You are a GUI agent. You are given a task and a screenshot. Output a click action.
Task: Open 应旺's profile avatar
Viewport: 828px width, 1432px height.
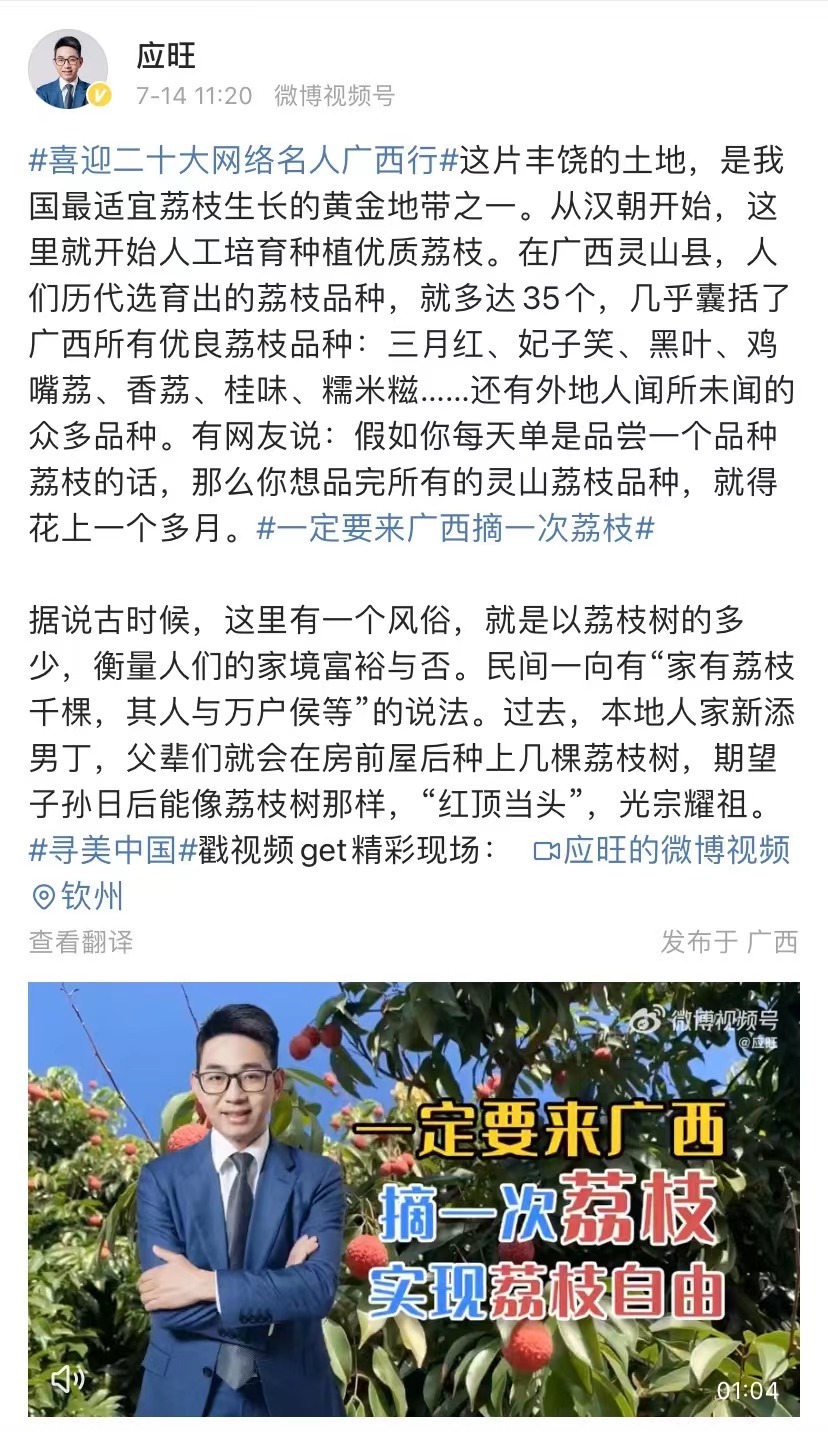tap(68, 70)
